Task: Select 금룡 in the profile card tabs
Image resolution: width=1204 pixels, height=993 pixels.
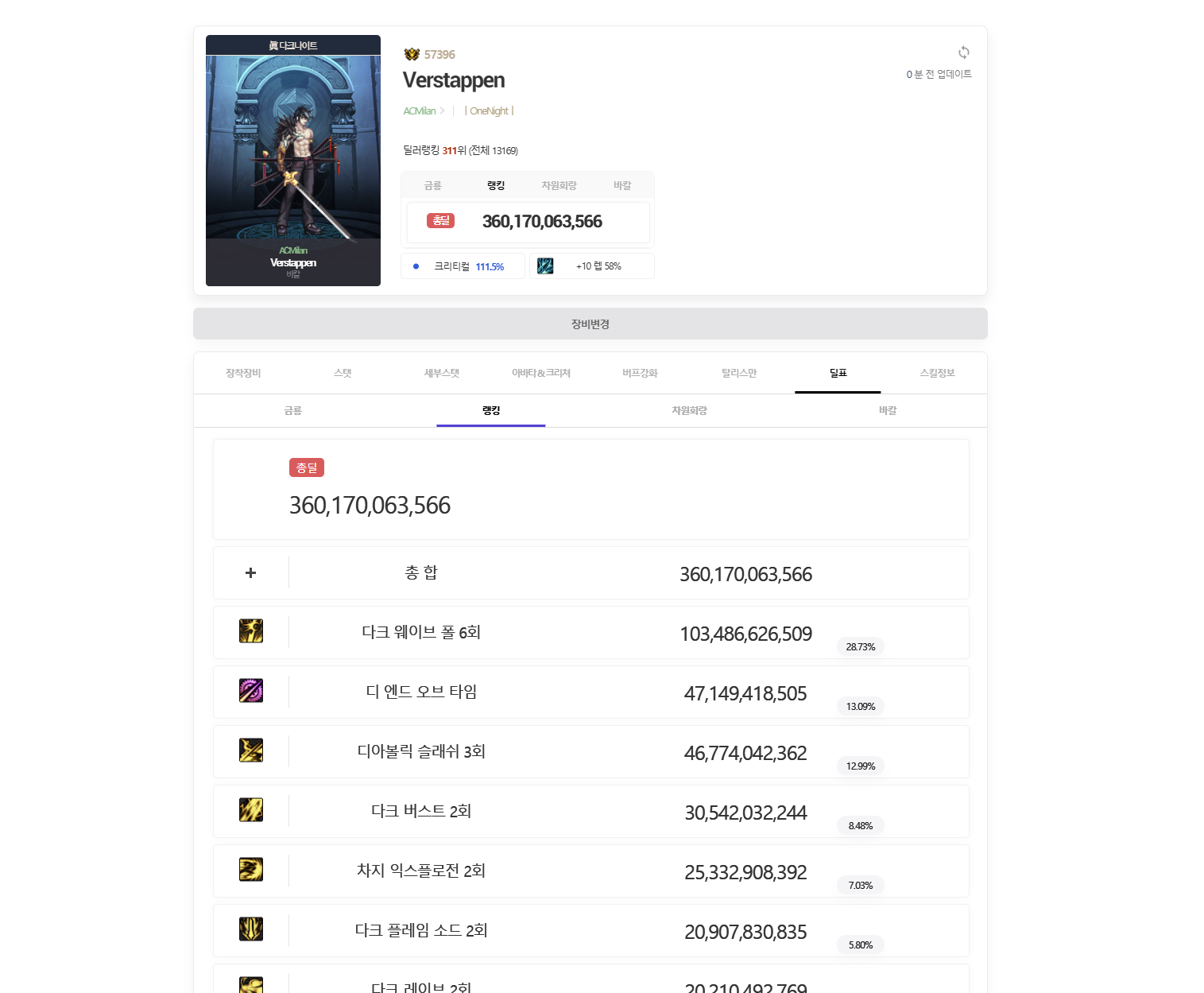Action: [432, 186]
